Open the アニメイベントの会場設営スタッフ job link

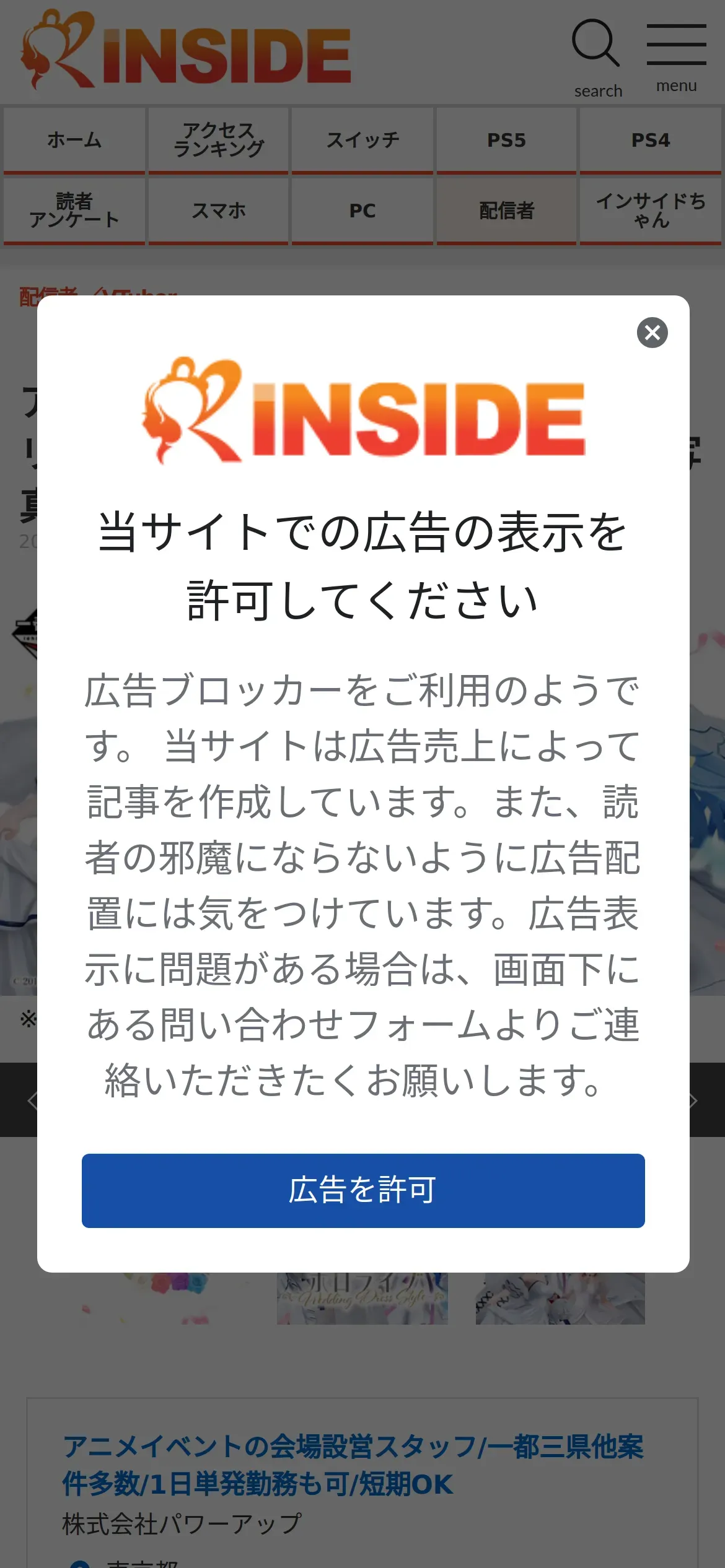point(353,1465)
